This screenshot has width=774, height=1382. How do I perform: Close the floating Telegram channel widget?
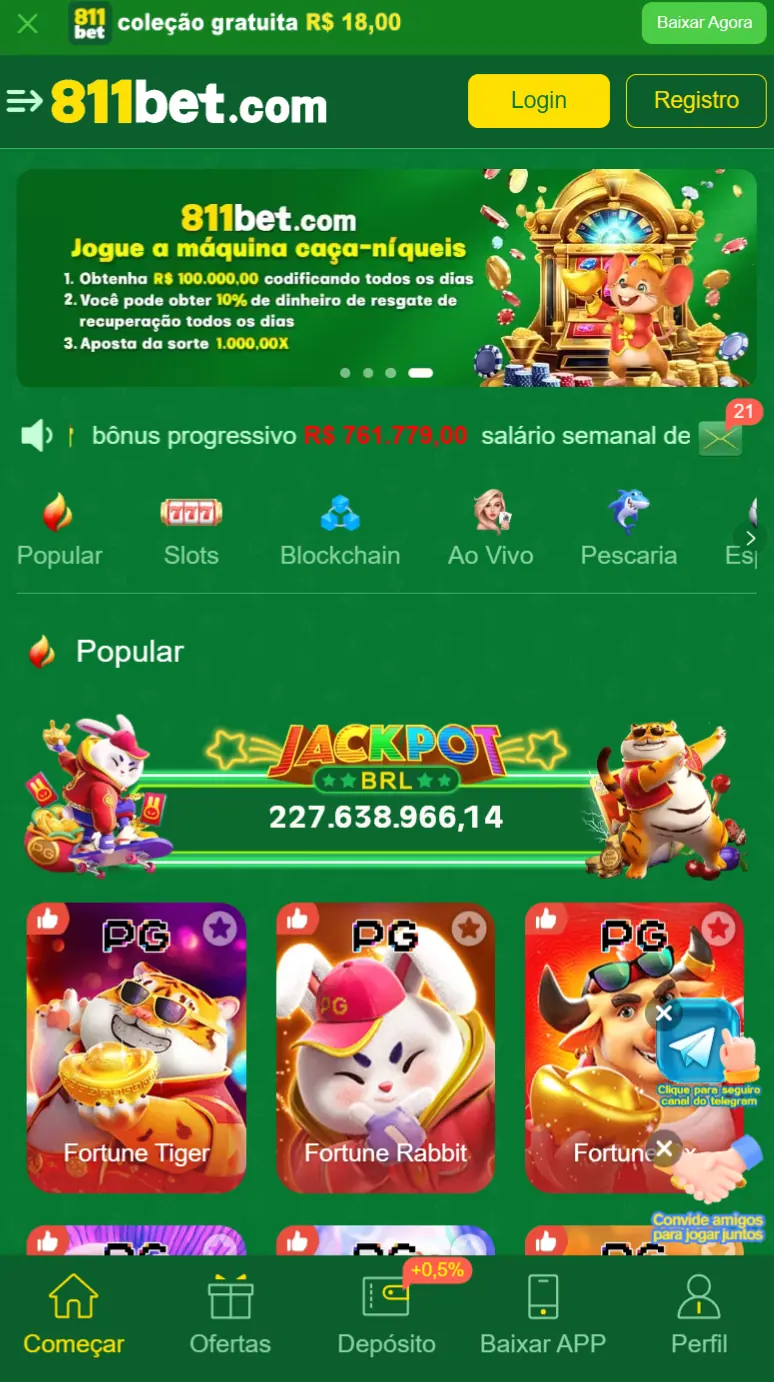664,1014
